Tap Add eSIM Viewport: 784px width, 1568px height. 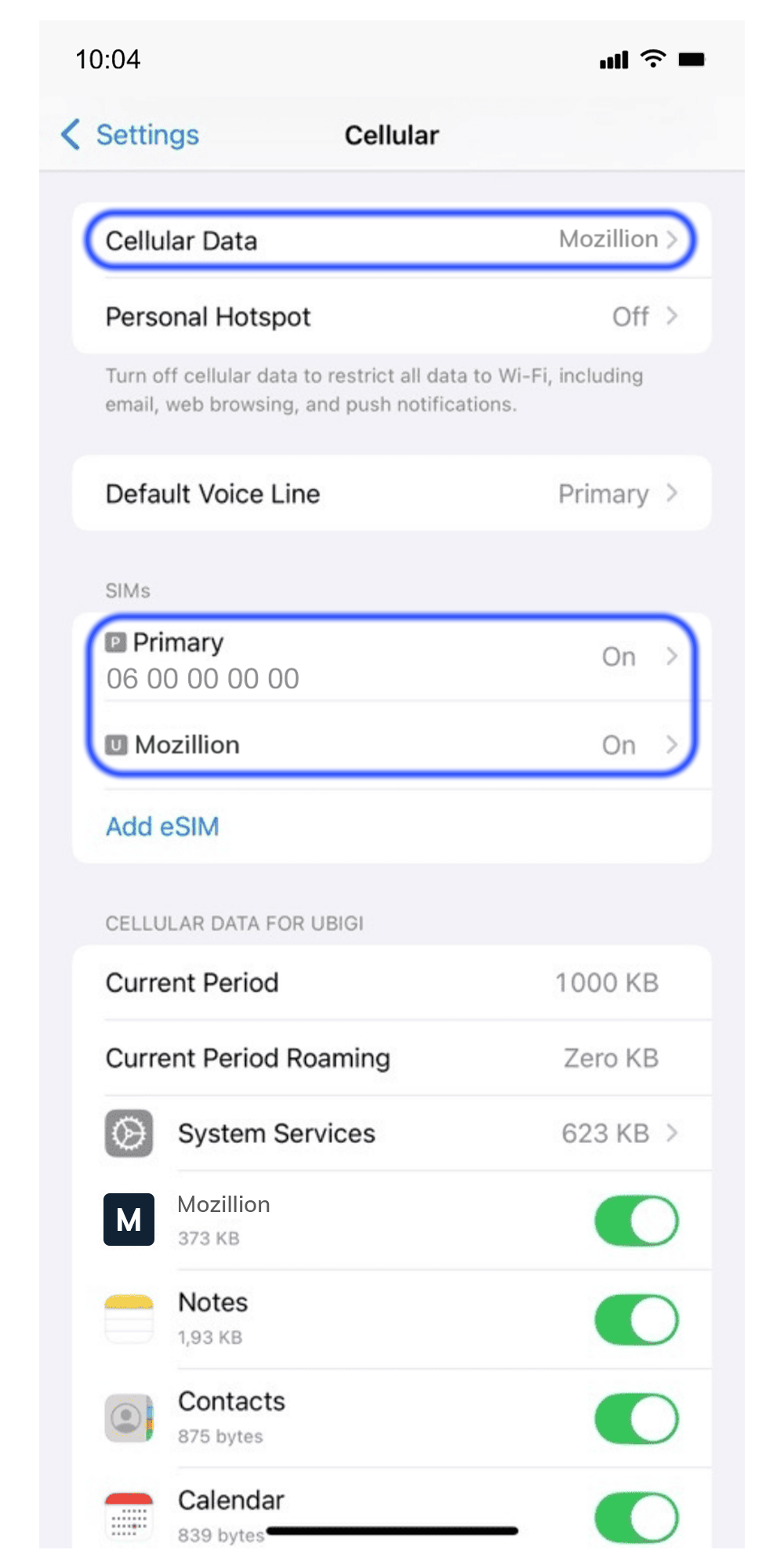tap(163, 826)
